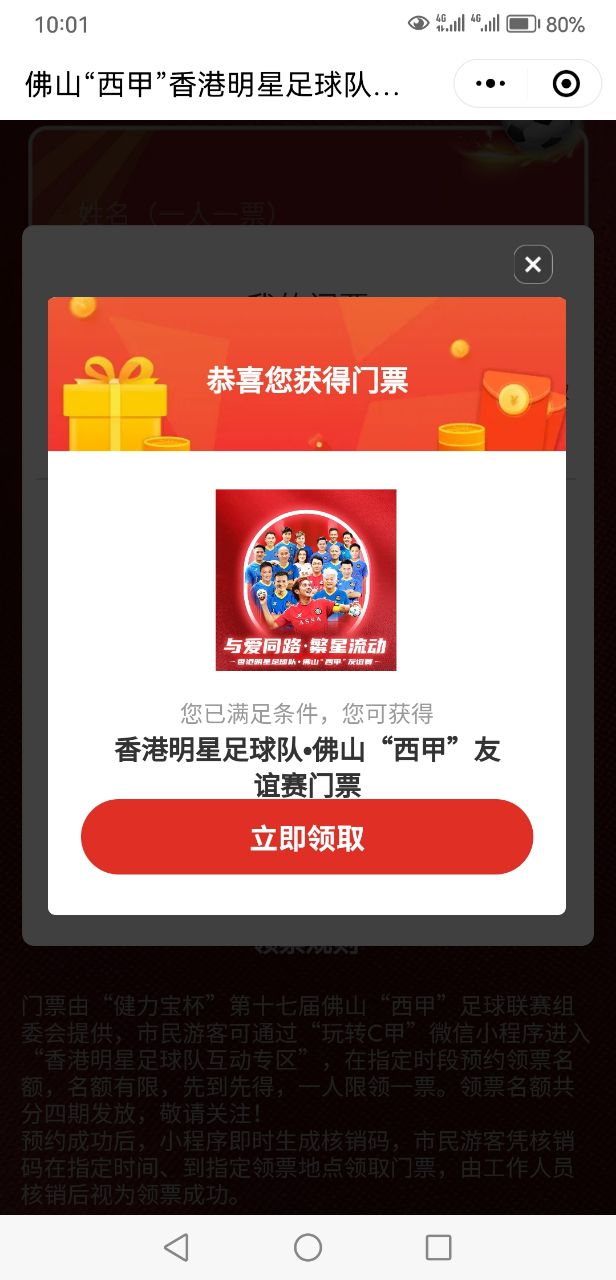The height and width of the screenshot is (1280, 616).
Task: Open the mini program overflow menu
Action: click(490, 84)
